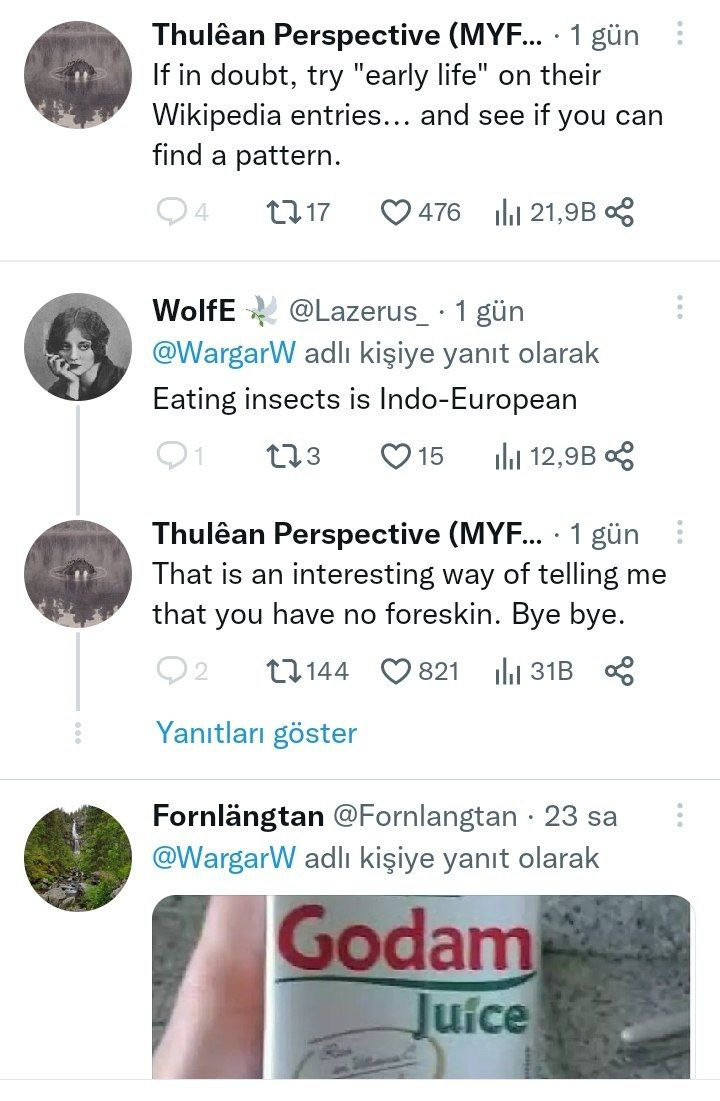Reply to WolfE's Indo-European tweet
720x1101 pixels.
click(x=172, y=456)
